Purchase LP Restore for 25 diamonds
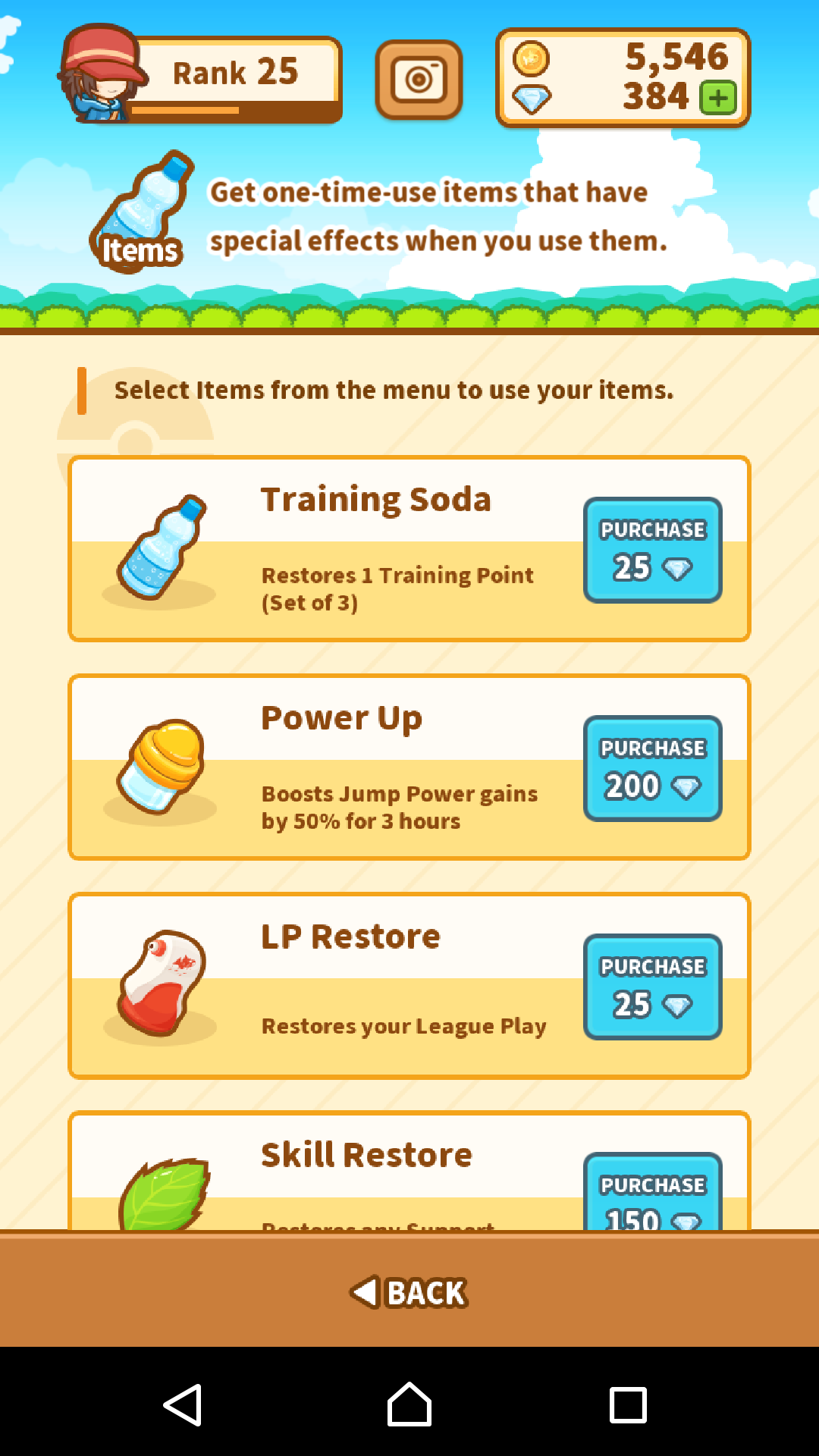Screen dimensions: 819x1456 (652, 987)
